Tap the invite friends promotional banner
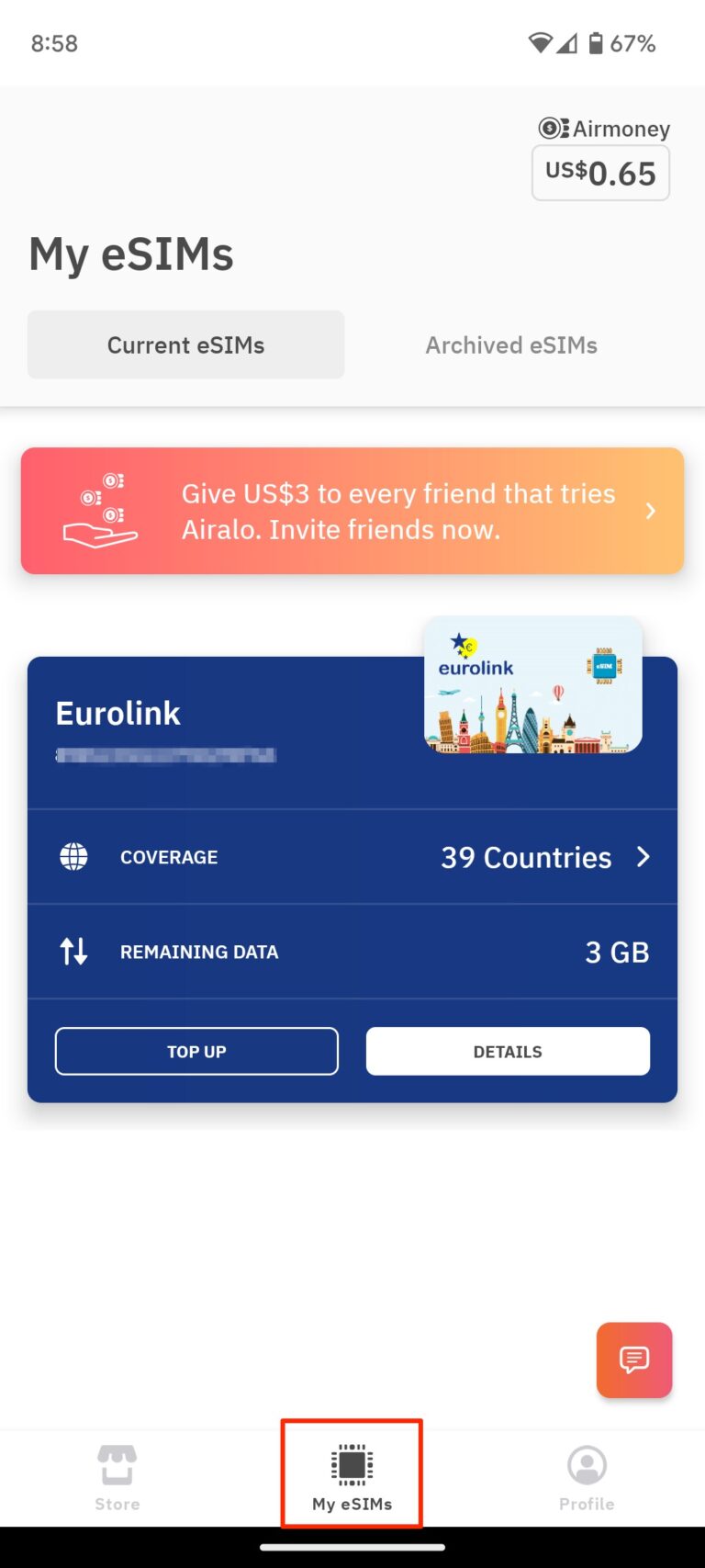Screen dimensions: 705x1568 [x=352, y=511]
